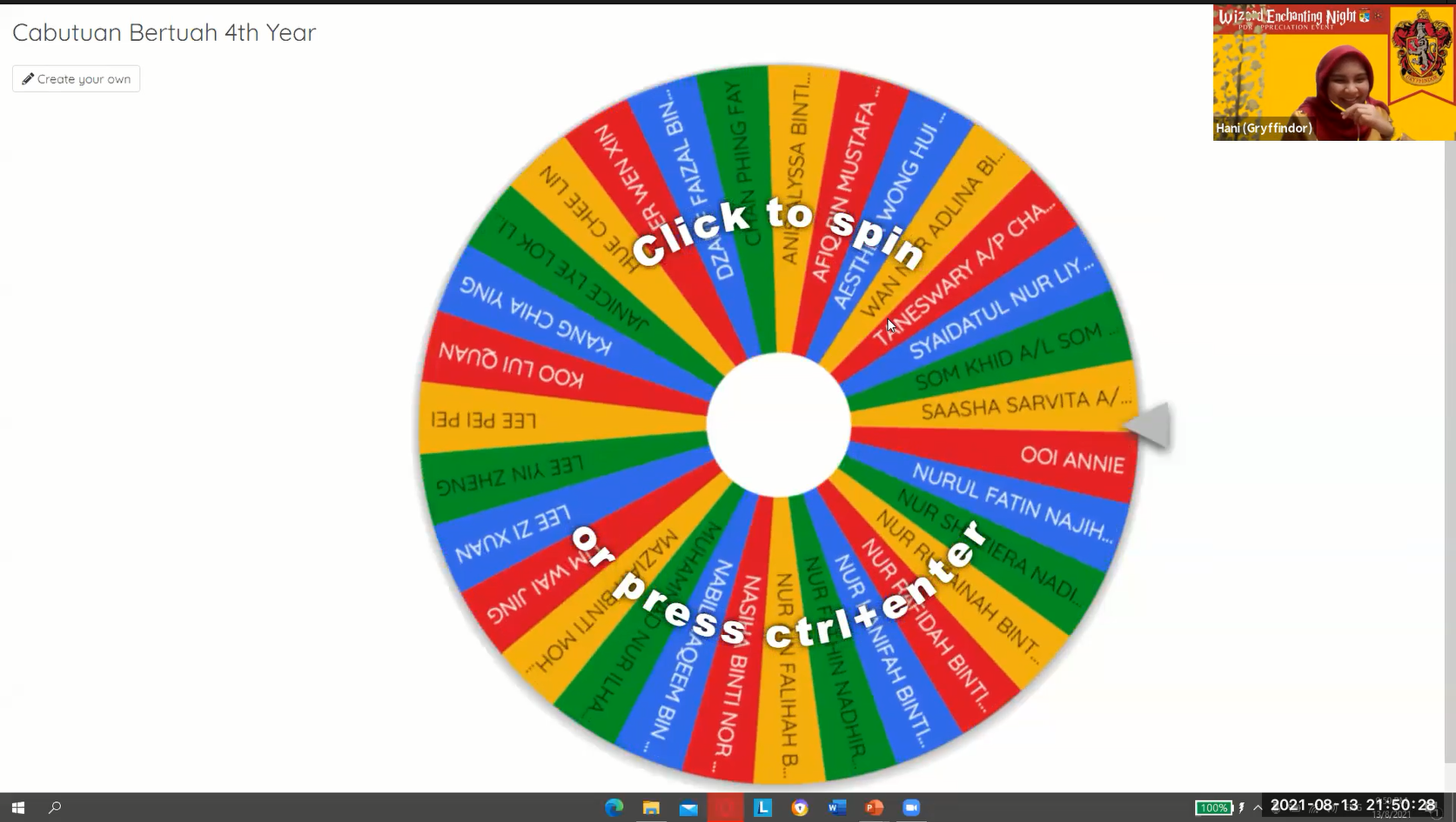Switch to Word from the taskbar
Image resolution: width=1456 pixels, height=822 pixels.
point(837,807)
